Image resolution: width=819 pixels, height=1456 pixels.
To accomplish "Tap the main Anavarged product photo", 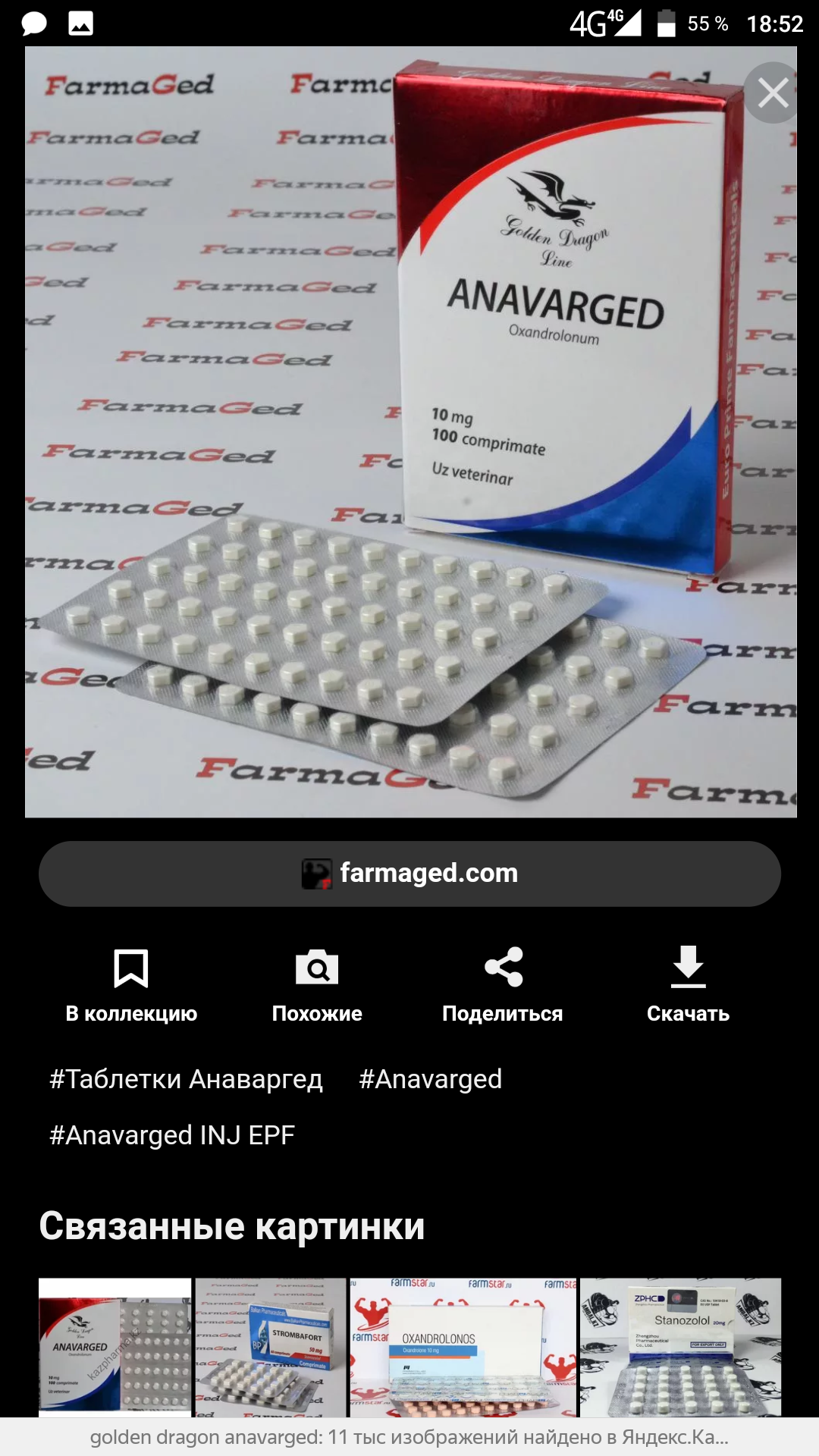I will click(x=410, y=432).
